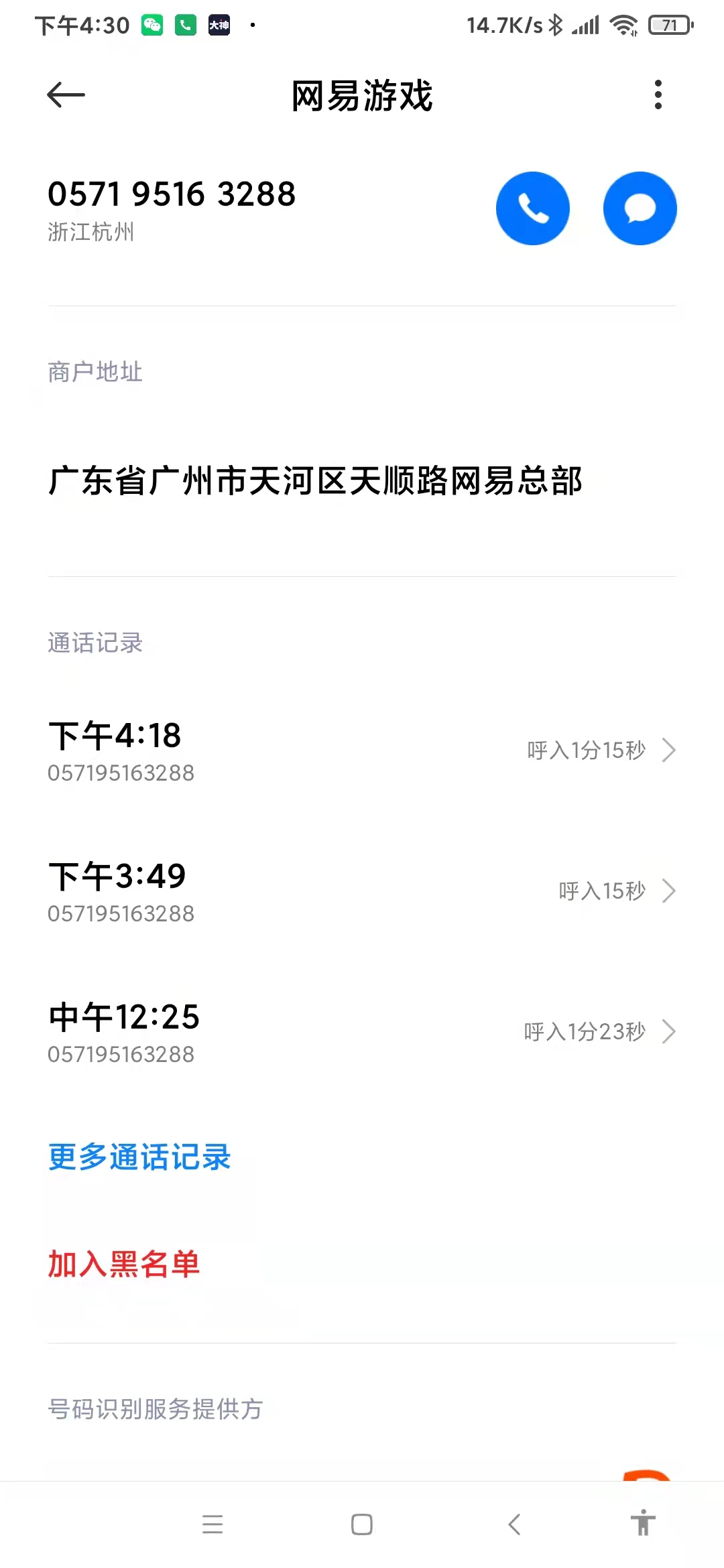Viewport: 724px width, 1568px height.
Task: Tap 加入黑名单 to block this number
Action: [124, 1264]
